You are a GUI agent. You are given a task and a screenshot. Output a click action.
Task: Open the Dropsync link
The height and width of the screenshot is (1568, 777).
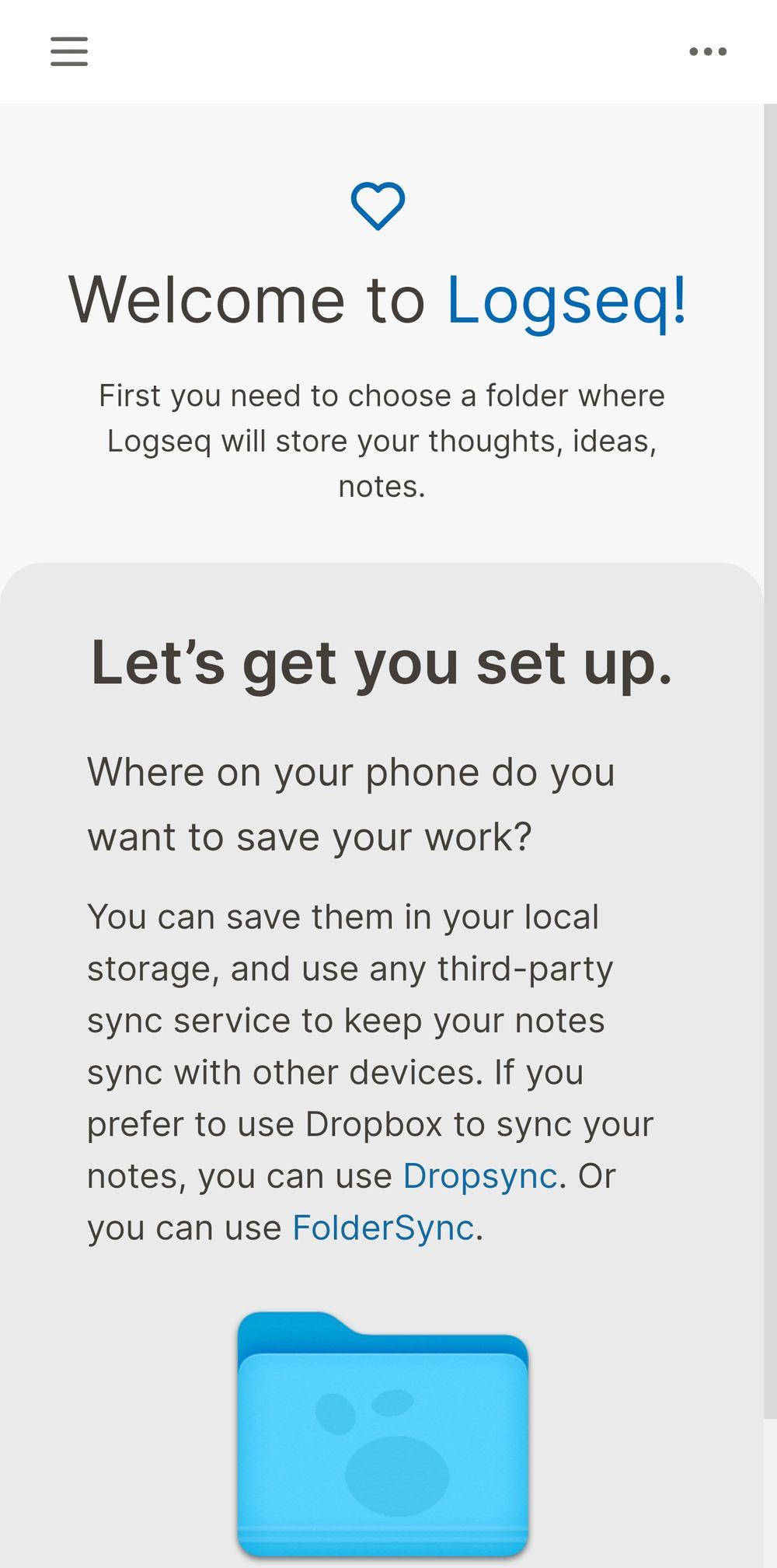click(480, 1176)
